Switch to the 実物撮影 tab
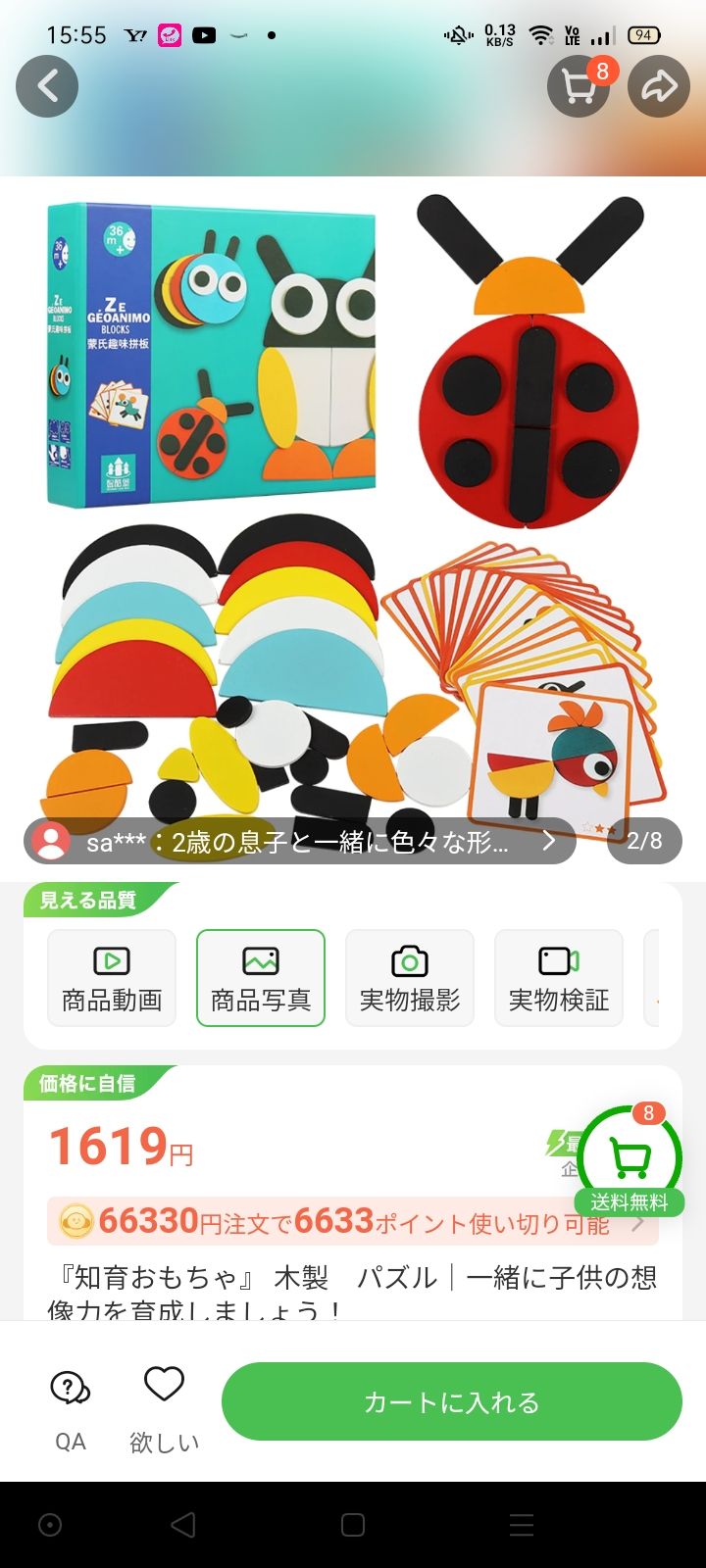The width and height of the screenshot is (706, 1568). click(410, 978)
